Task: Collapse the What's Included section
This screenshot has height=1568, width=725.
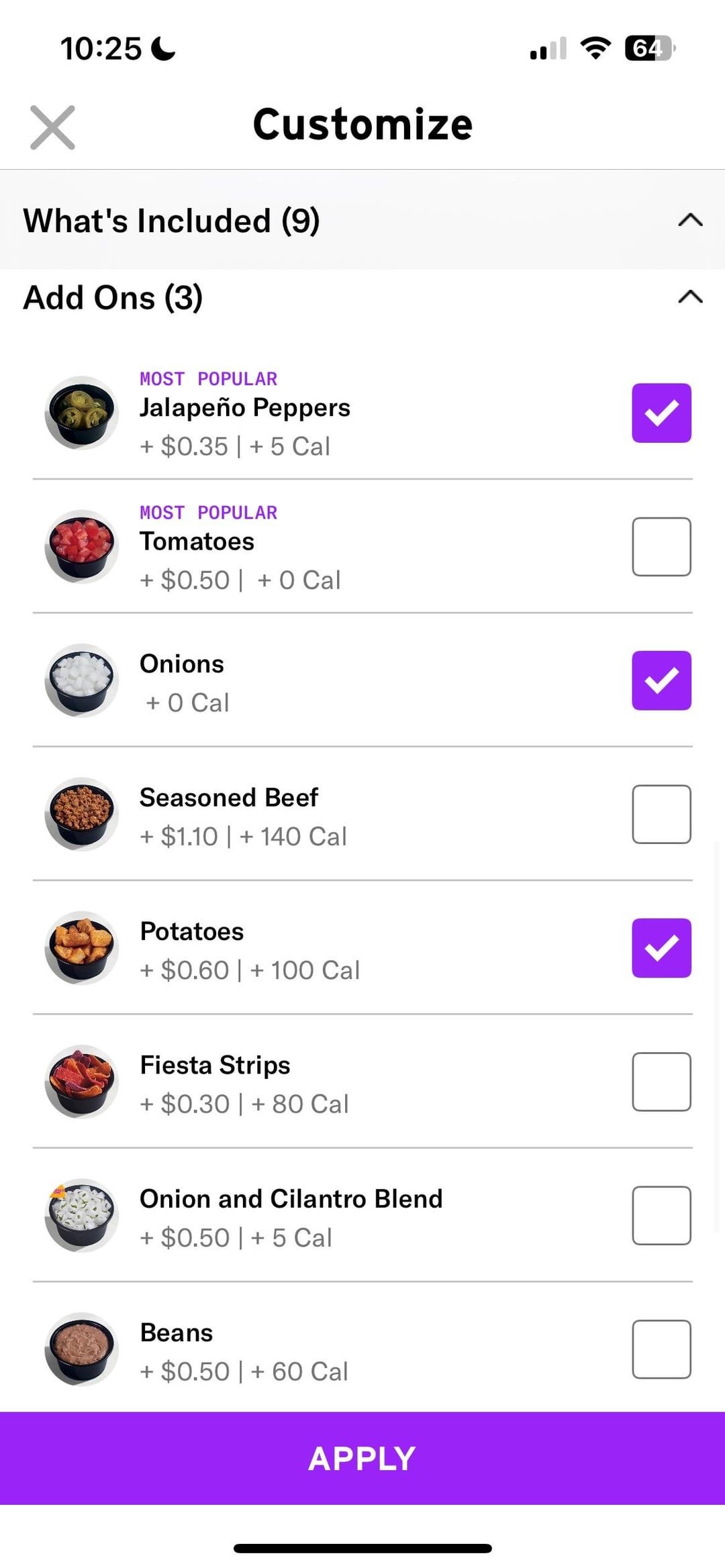Action: (690, 220)
